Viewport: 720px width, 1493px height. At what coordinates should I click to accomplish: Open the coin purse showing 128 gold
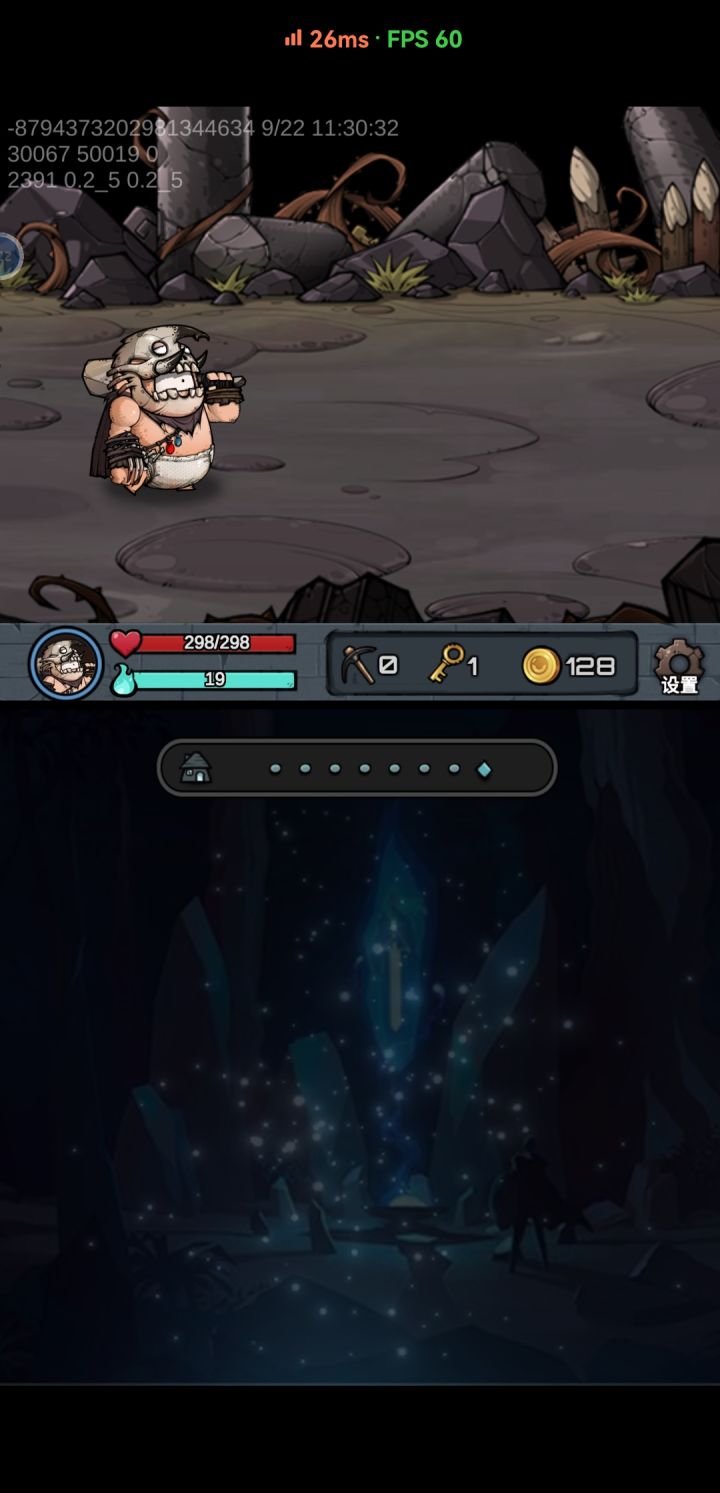pyautogui.click(x=545, y=664)
